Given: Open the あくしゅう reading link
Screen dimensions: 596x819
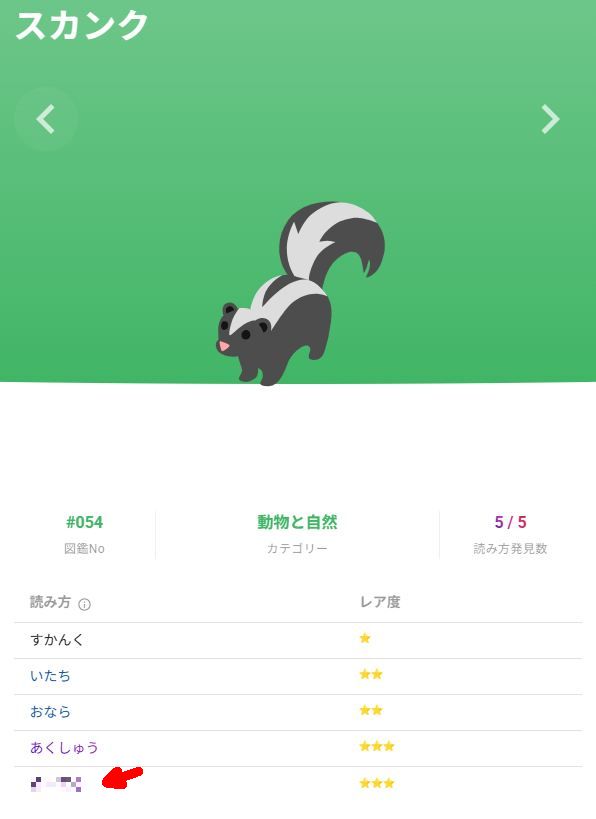Looking at the screenshot, I should (x=64, y=748).
